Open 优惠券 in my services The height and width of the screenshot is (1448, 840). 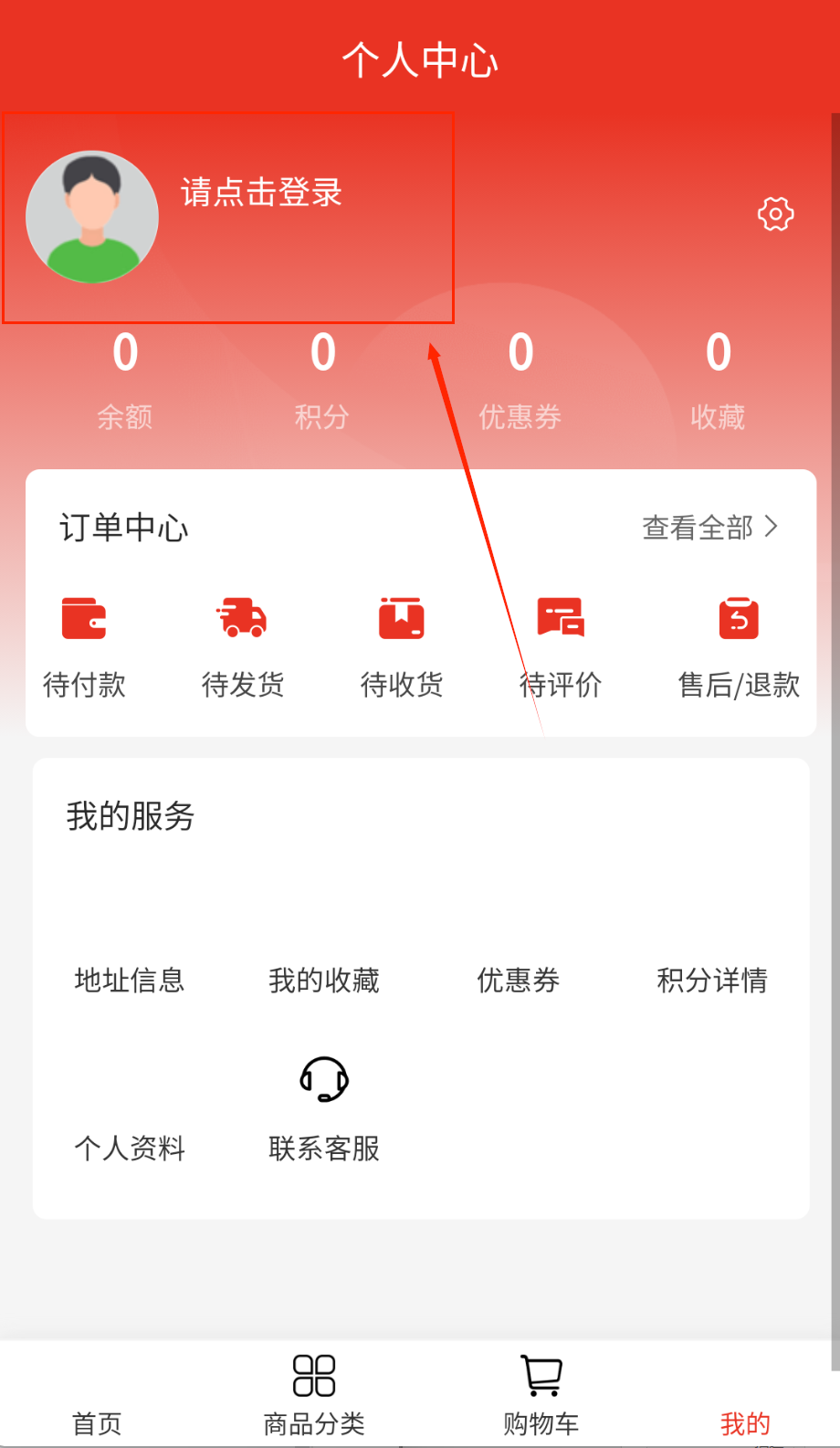tap(518, 980)
